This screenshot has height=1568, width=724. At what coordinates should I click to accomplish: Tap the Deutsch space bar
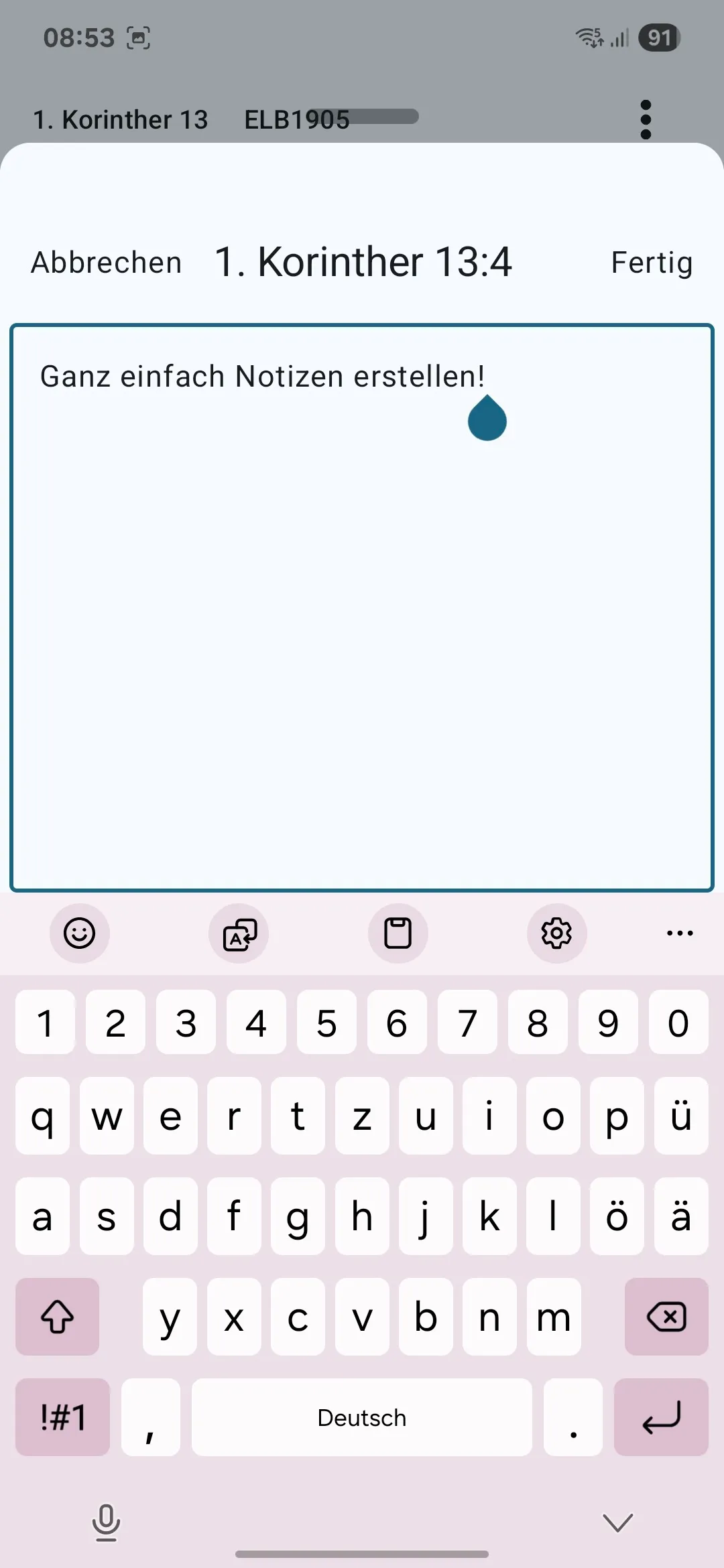tap(362, 1417)
